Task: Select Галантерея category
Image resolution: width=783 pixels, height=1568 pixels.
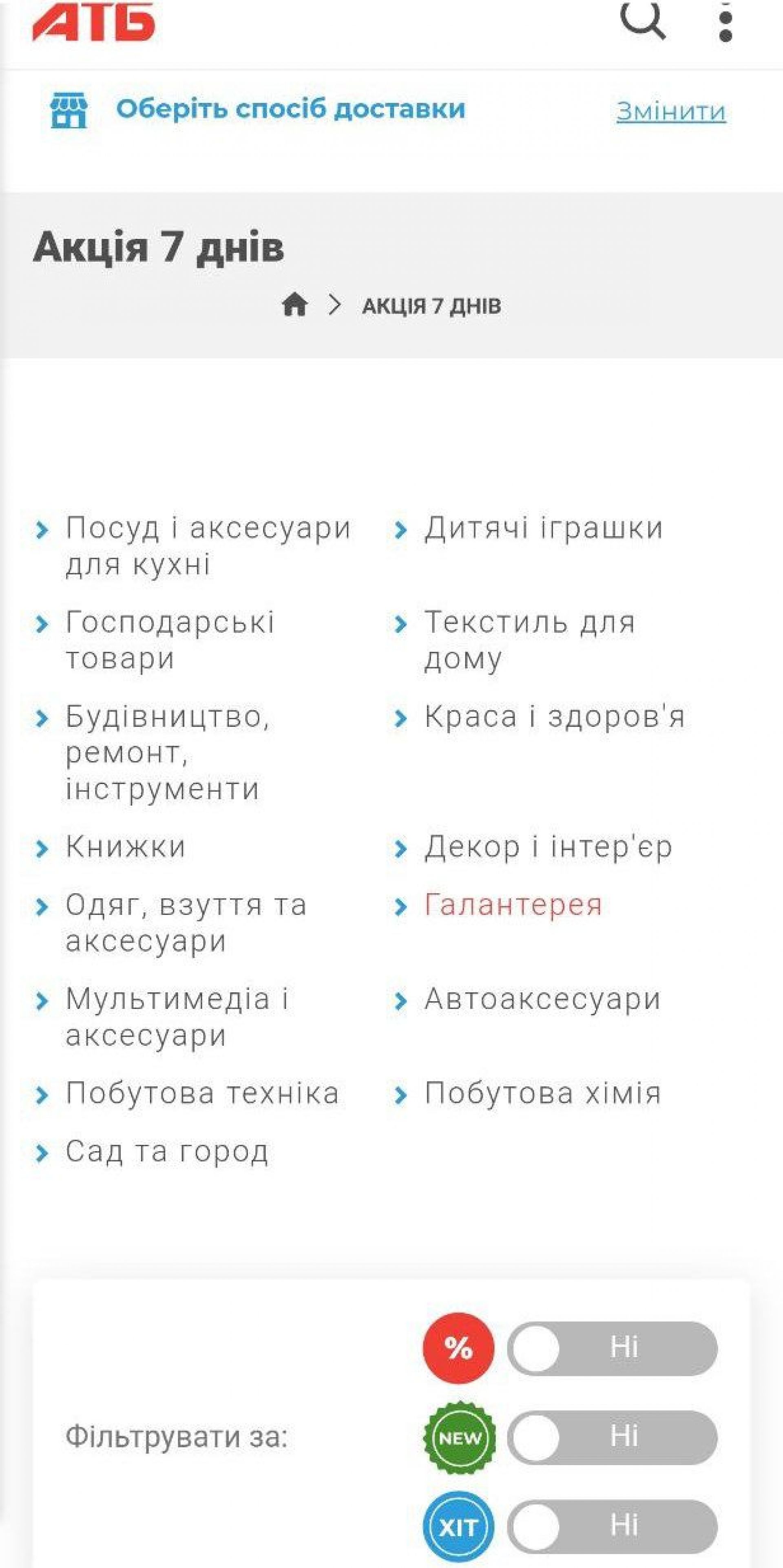Action: [x=513, y=905]
